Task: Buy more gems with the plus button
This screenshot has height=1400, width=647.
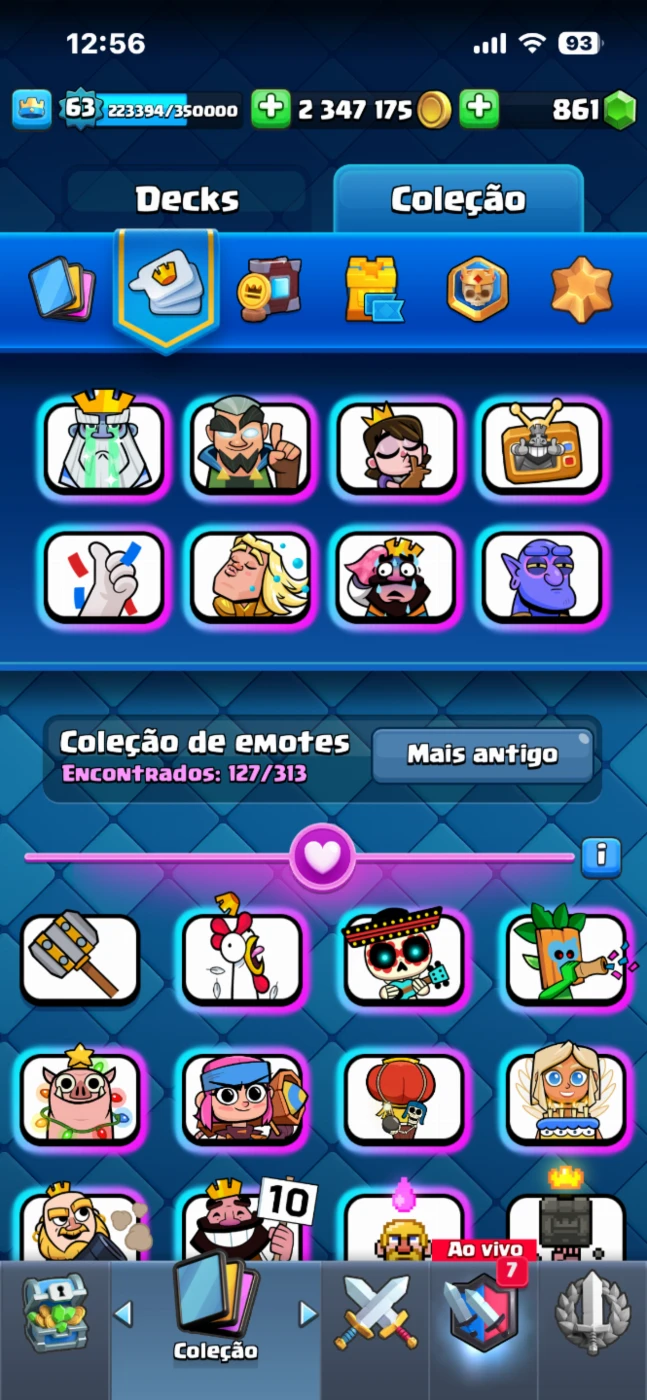Action: point(479,109)
